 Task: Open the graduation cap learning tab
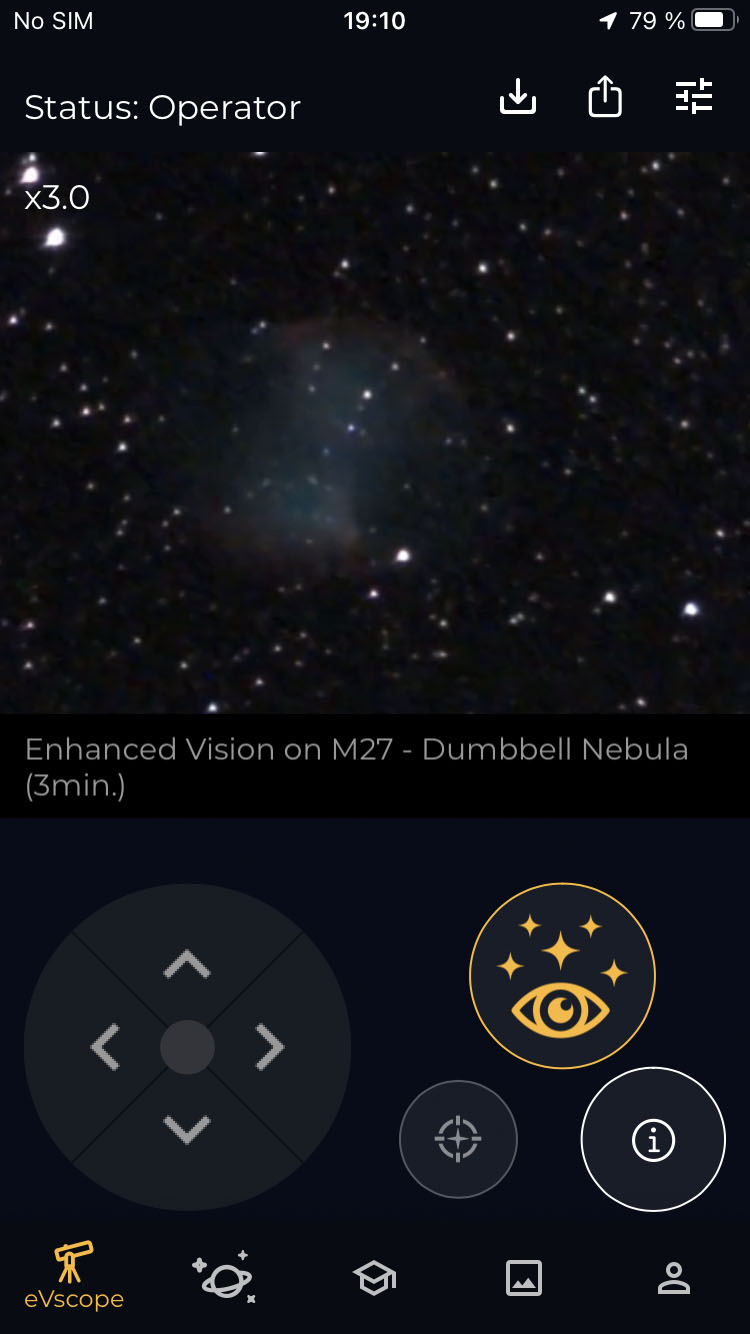374,1277
